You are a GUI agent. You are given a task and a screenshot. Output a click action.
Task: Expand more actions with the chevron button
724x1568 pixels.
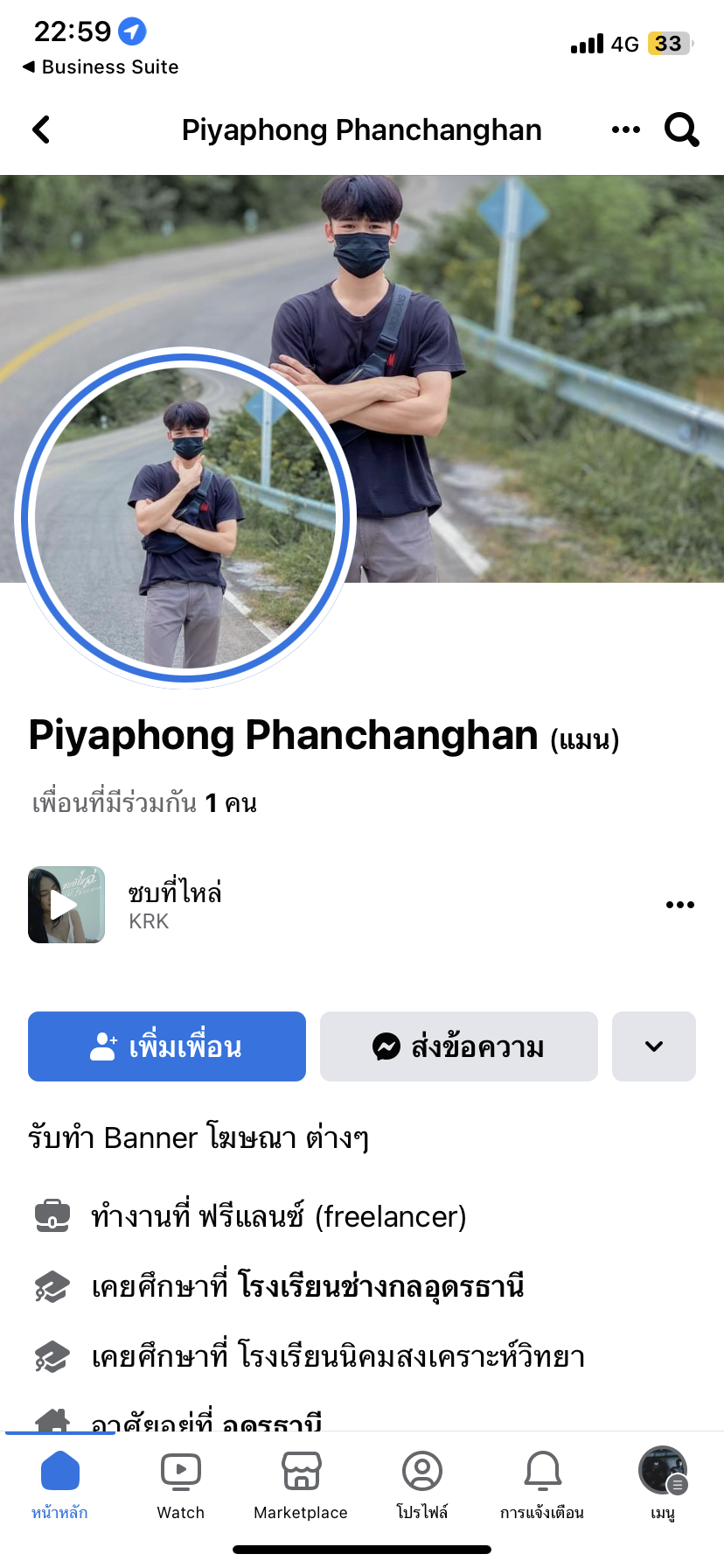pos(653,1046)
